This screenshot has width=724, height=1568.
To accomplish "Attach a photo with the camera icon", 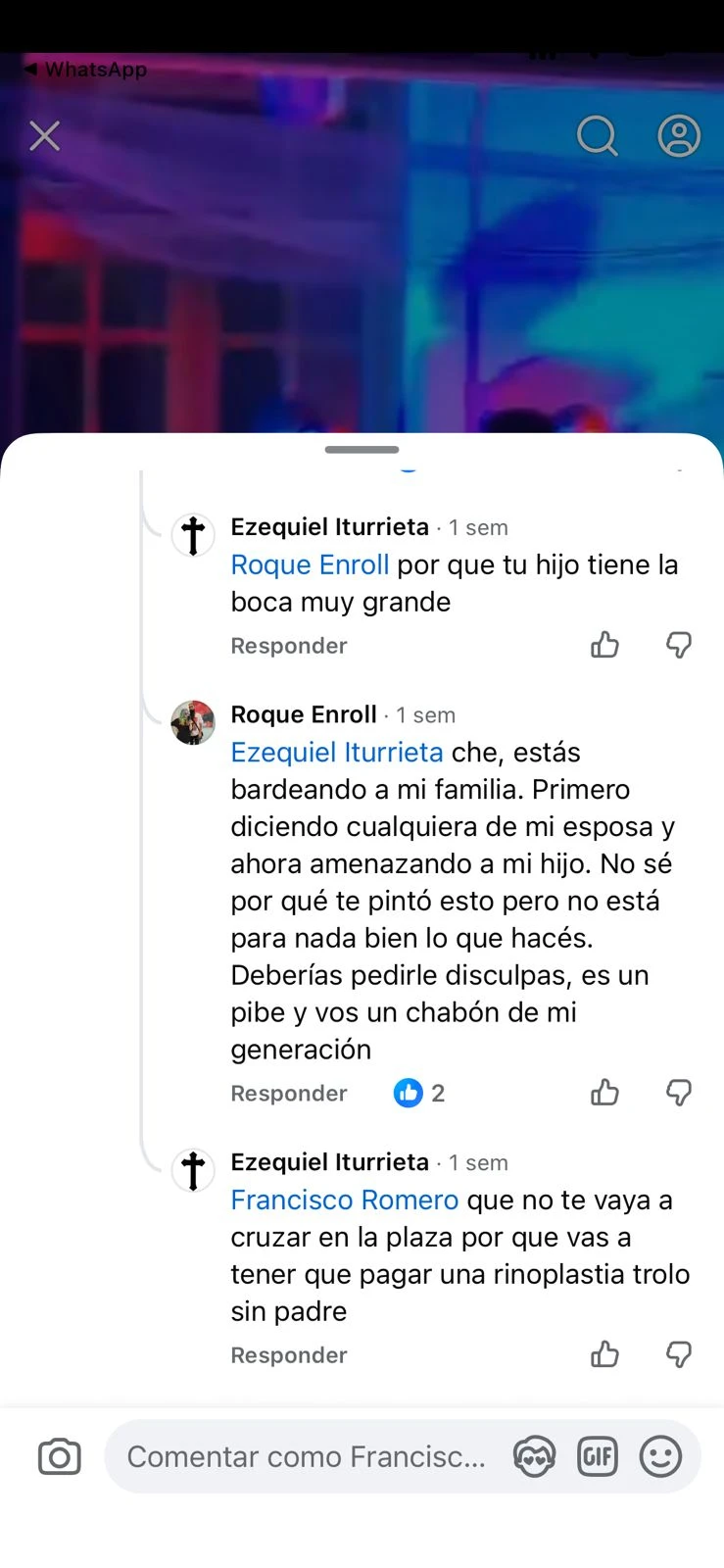I will tap(60, 1457).
